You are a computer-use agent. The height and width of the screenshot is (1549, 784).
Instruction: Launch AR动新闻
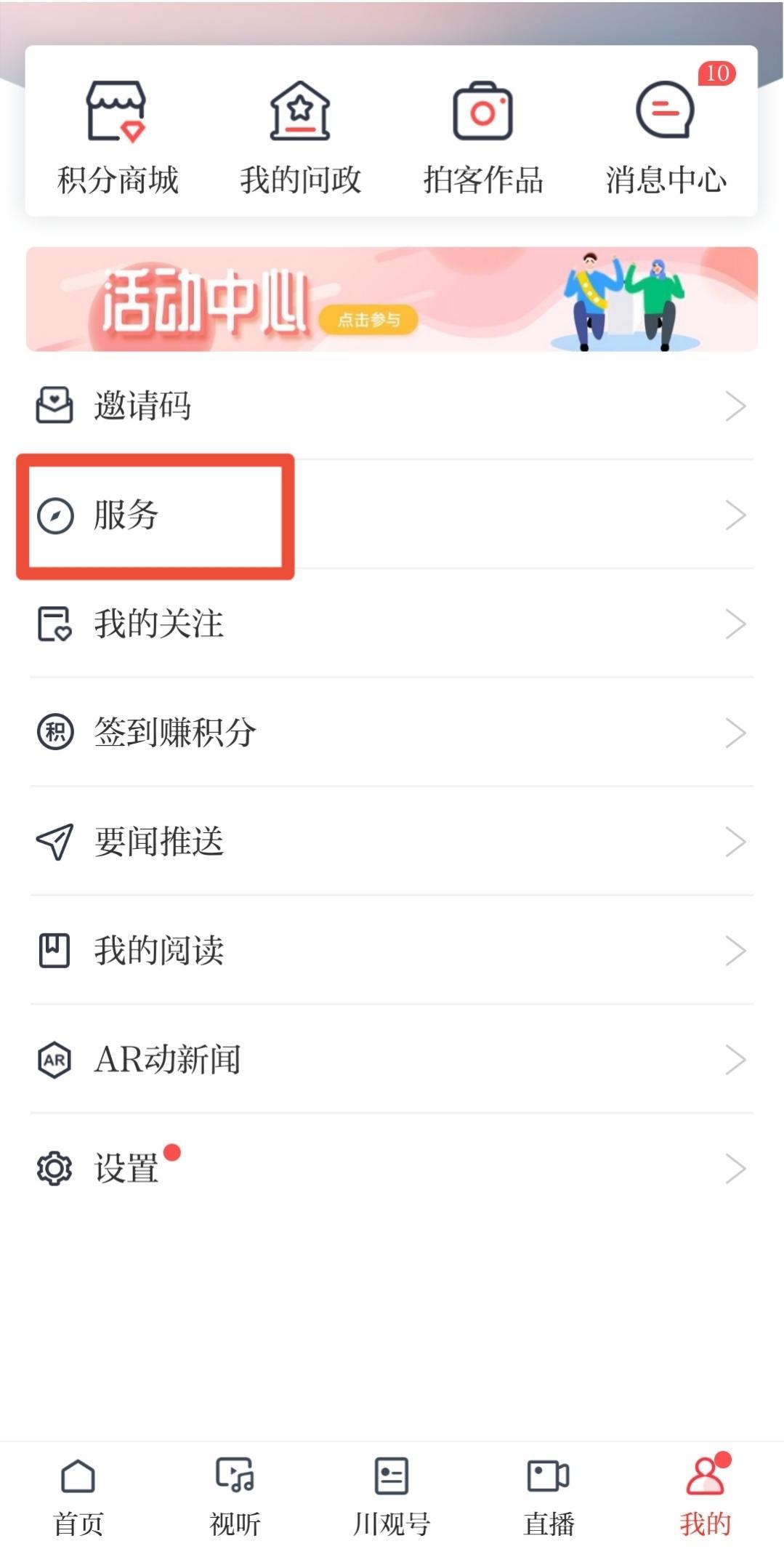click(392, 1060)
